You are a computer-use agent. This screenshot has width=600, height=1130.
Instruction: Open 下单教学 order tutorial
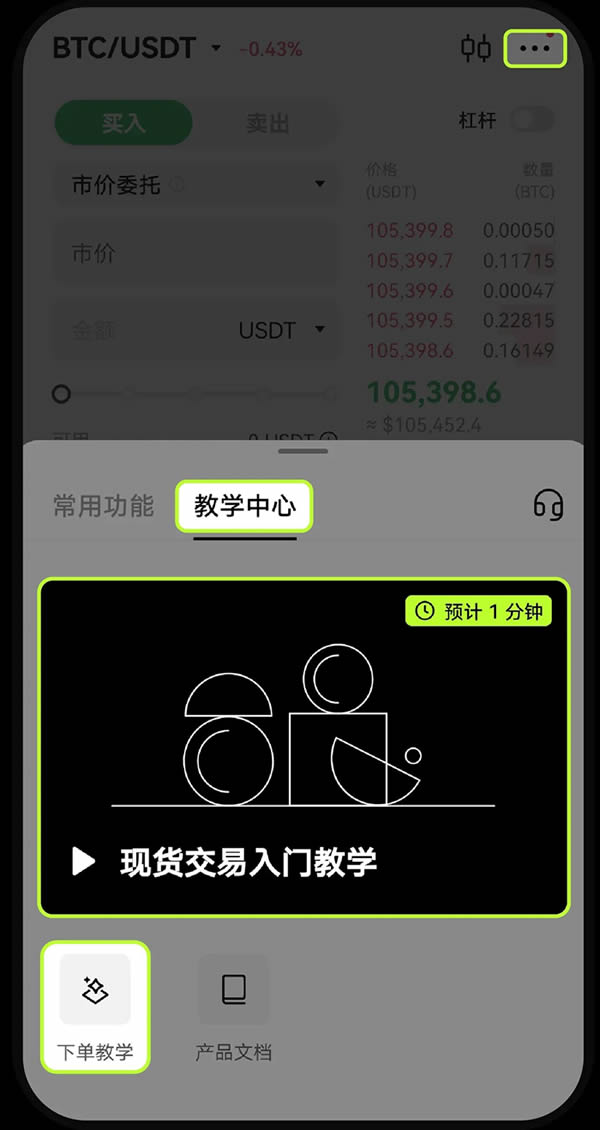click(x=95, y=1005)
